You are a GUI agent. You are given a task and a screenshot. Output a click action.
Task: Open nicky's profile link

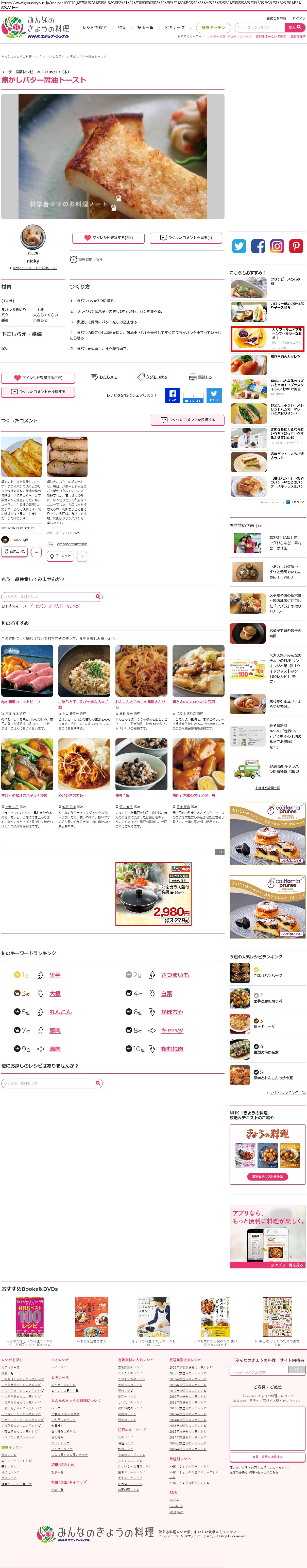coord(33,260)
